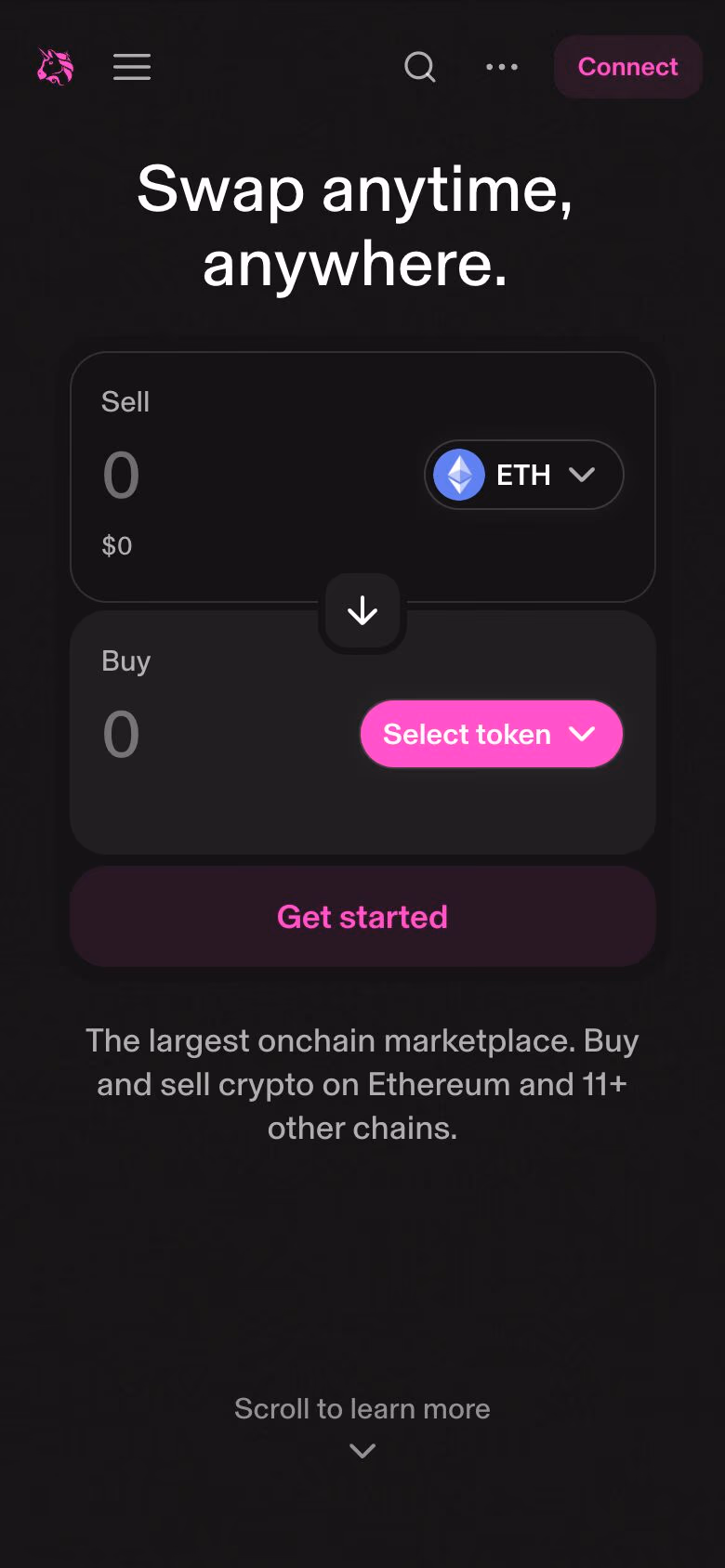
Task: Click the Sell label in the swap card
Action: click(x=124, y=401)
